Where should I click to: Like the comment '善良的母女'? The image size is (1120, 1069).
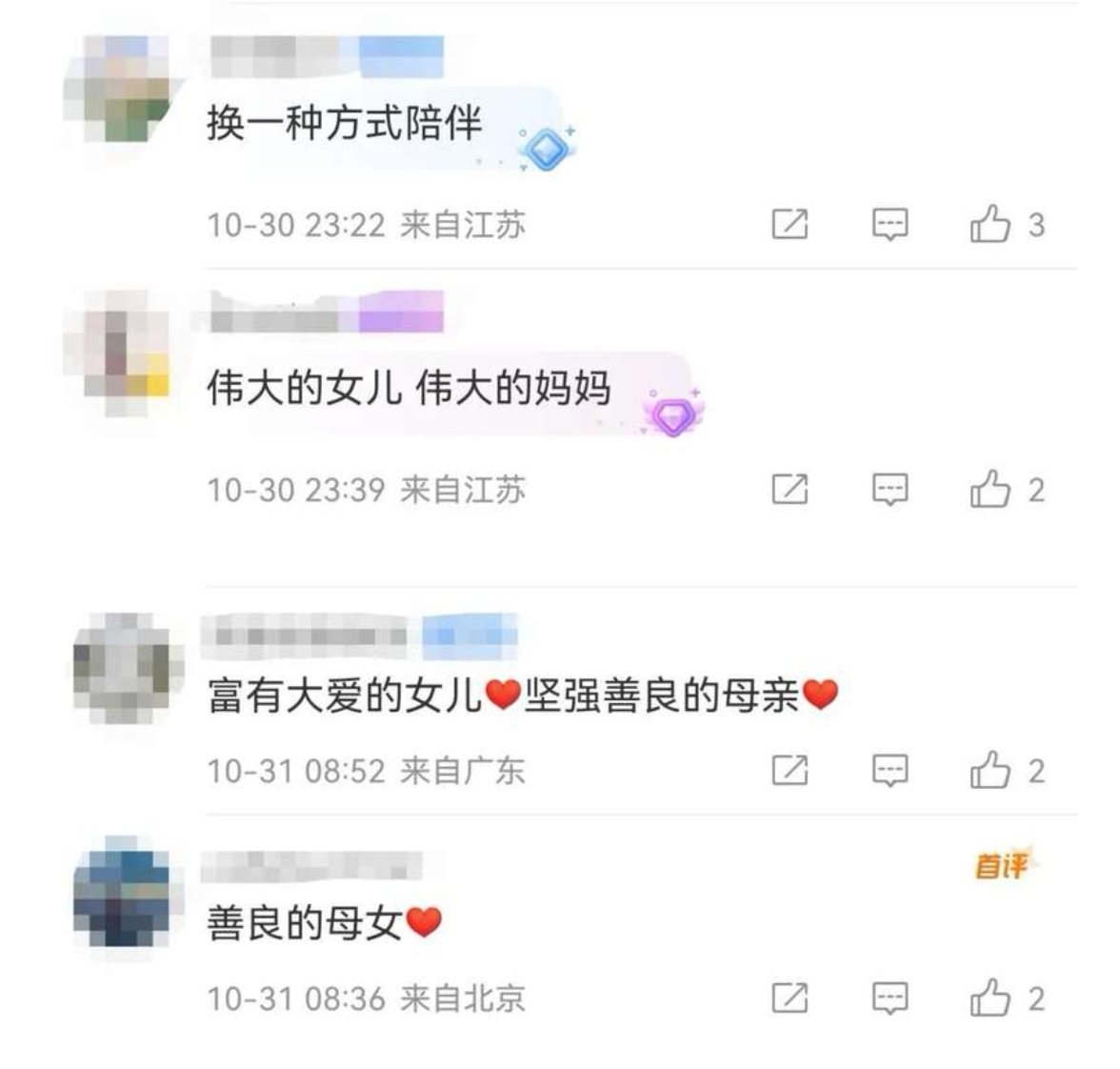coord(990,998)
